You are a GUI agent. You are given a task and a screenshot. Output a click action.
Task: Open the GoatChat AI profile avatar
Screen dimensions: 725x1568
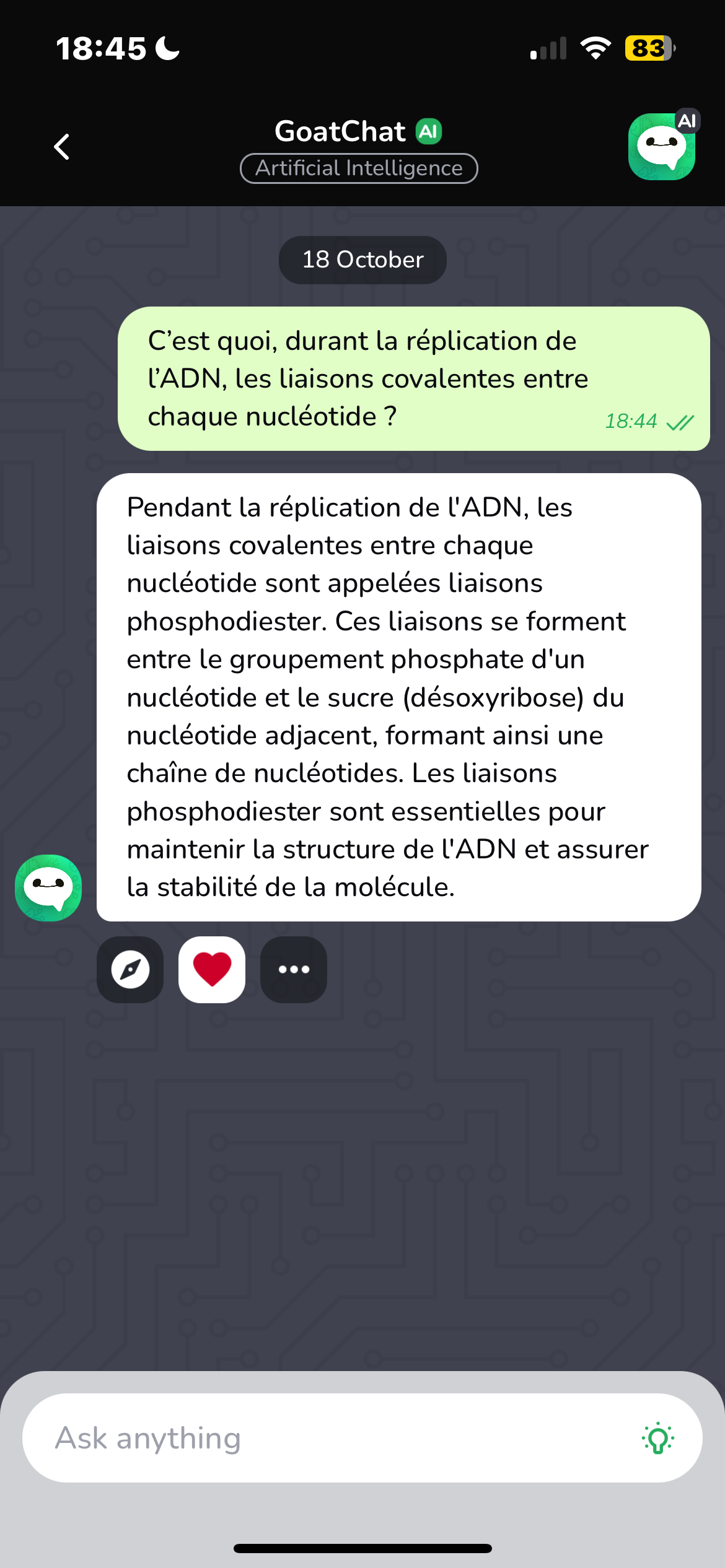(x=662, y=147)
